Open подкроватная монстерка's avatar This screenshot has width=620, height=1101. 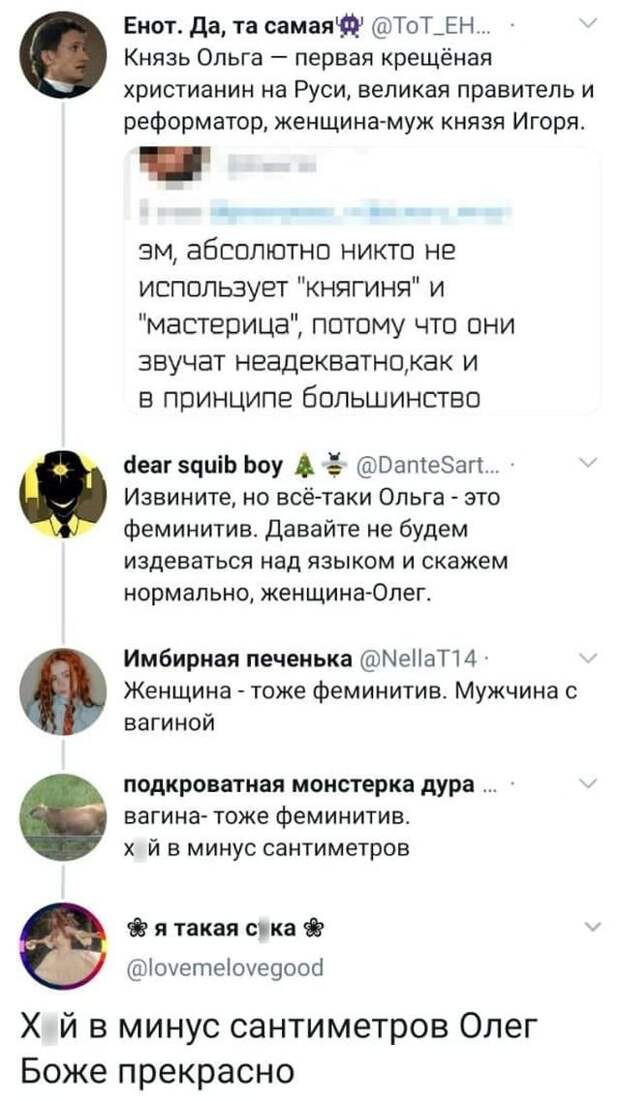tap(62, 817)
